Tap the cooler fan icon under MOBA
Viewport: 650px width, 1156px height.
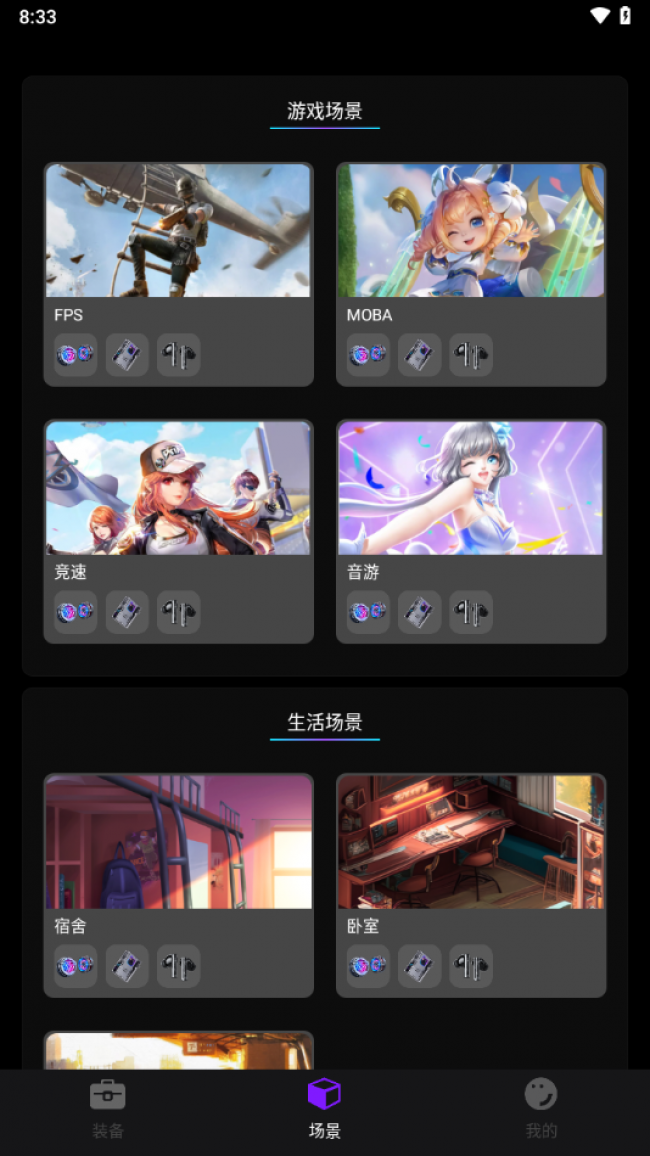point(368,355)
